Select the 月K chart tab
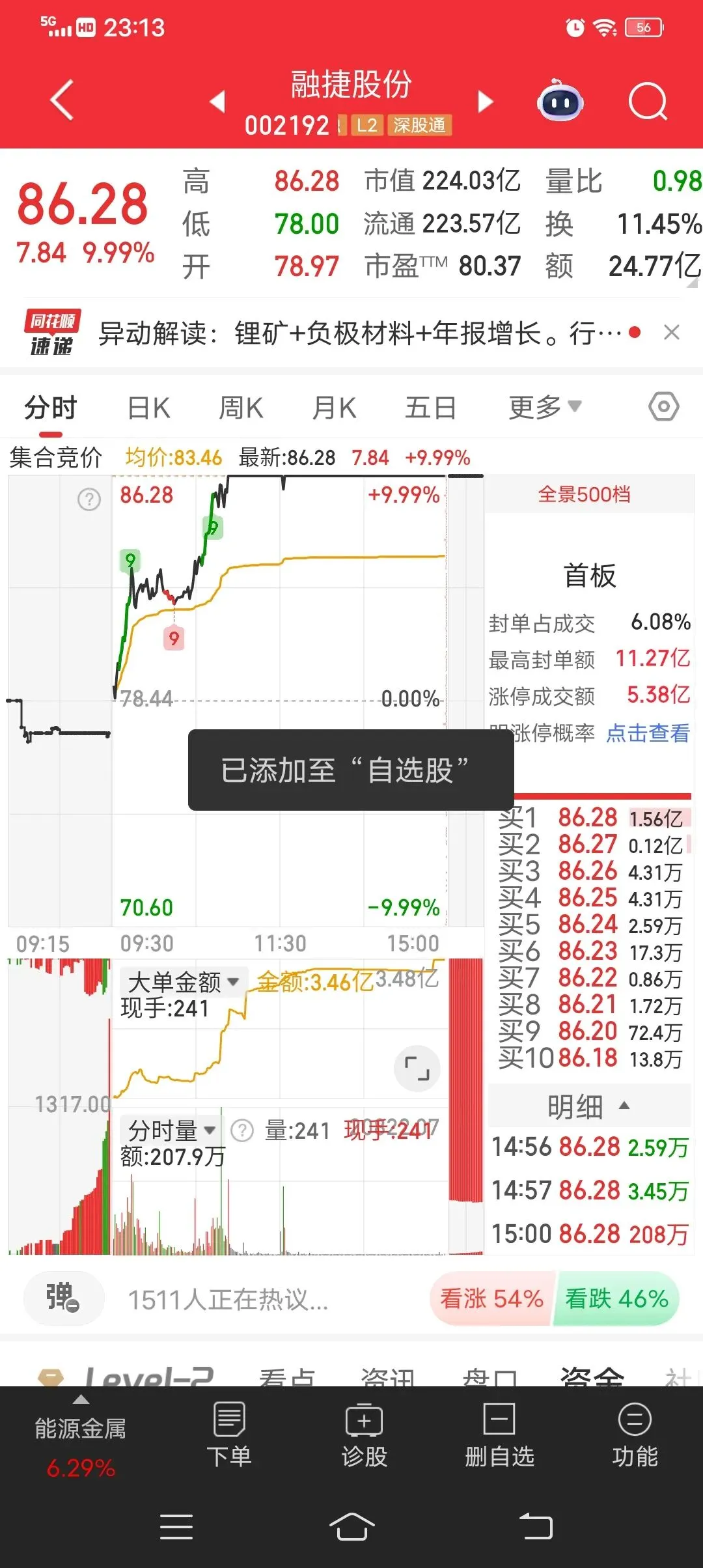 335,408
